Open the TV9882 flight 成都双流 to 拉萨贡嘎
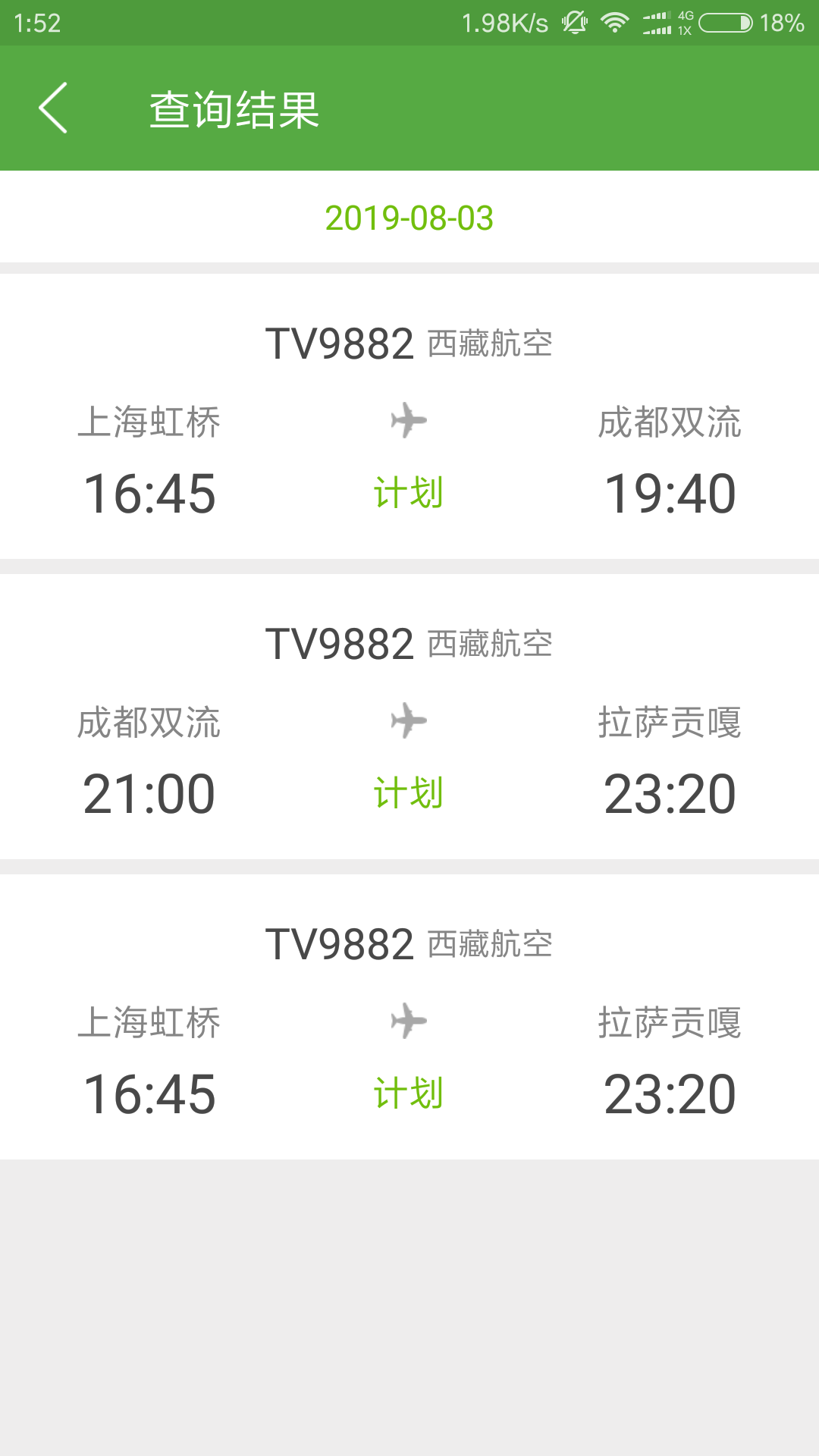 click(409, 717)
